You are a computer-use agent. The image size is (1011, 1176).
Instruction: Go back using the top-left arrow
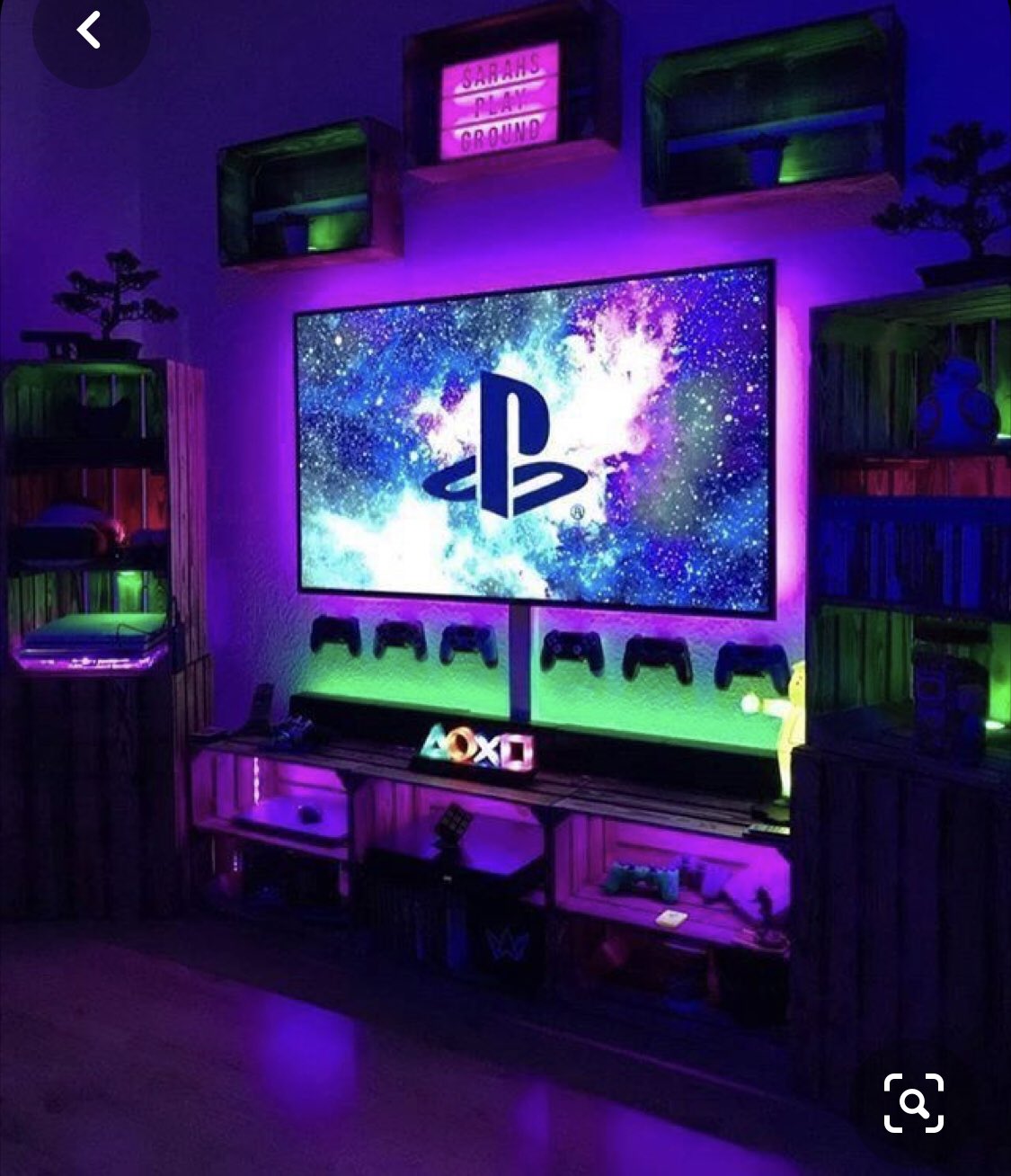click(x=88, y=31)
